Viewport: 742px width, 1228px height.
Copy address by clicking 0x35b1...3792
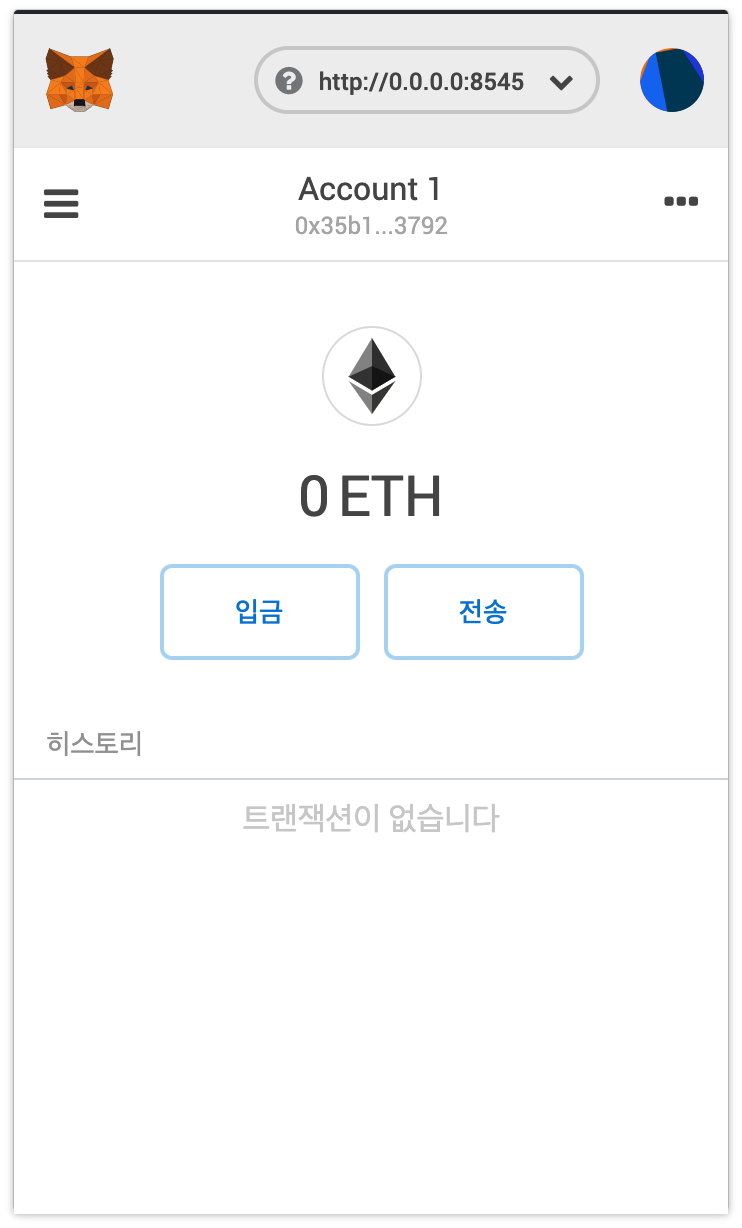pos(371,226)
